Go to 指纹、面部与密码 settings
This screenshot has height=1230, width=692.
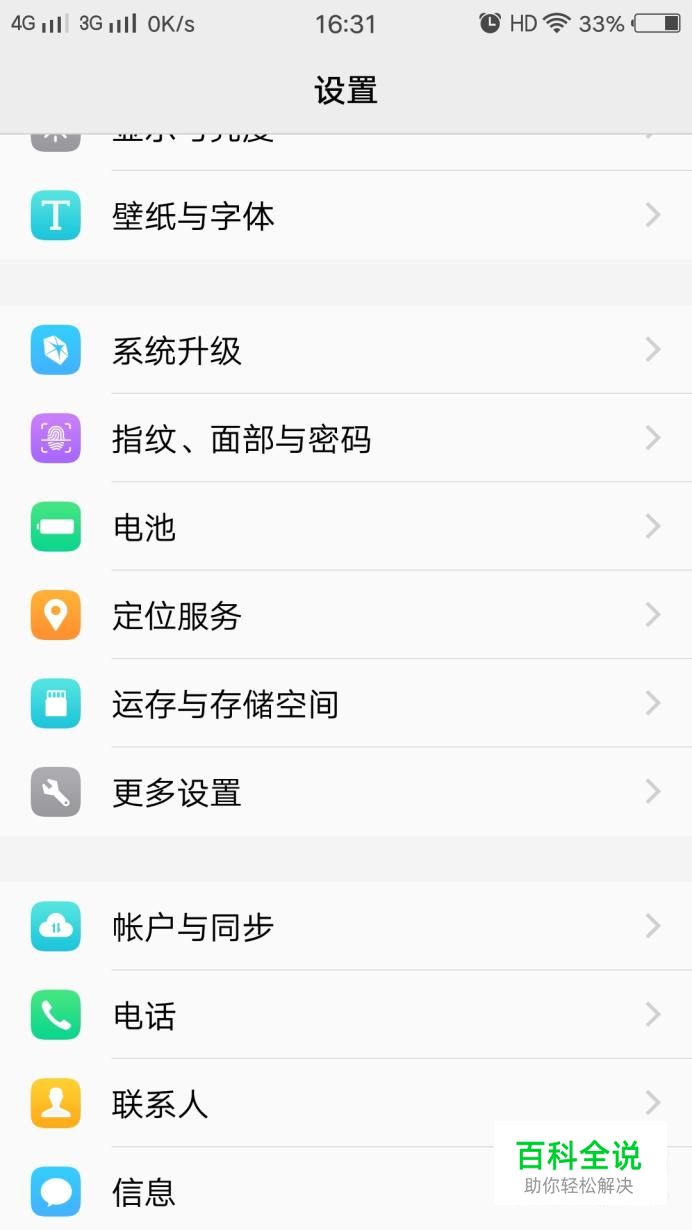(x=241, y=438)
